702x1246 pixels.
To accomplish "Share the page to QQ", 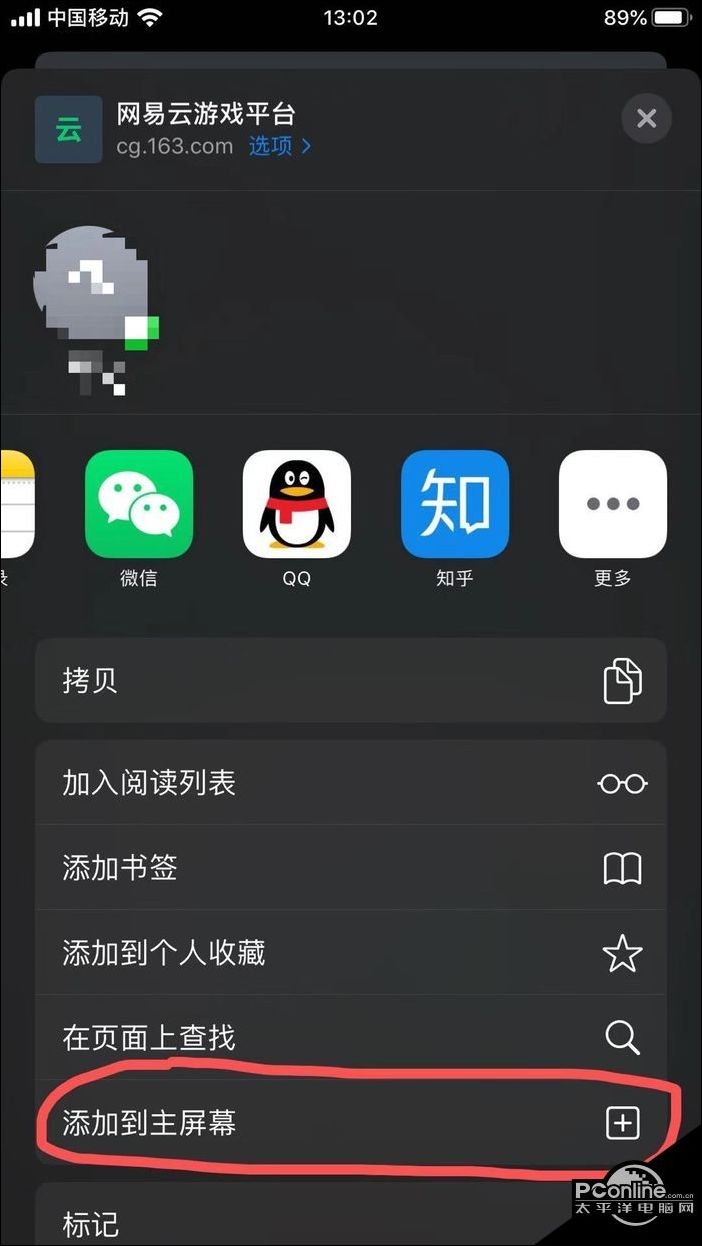I will click(297, 504).
